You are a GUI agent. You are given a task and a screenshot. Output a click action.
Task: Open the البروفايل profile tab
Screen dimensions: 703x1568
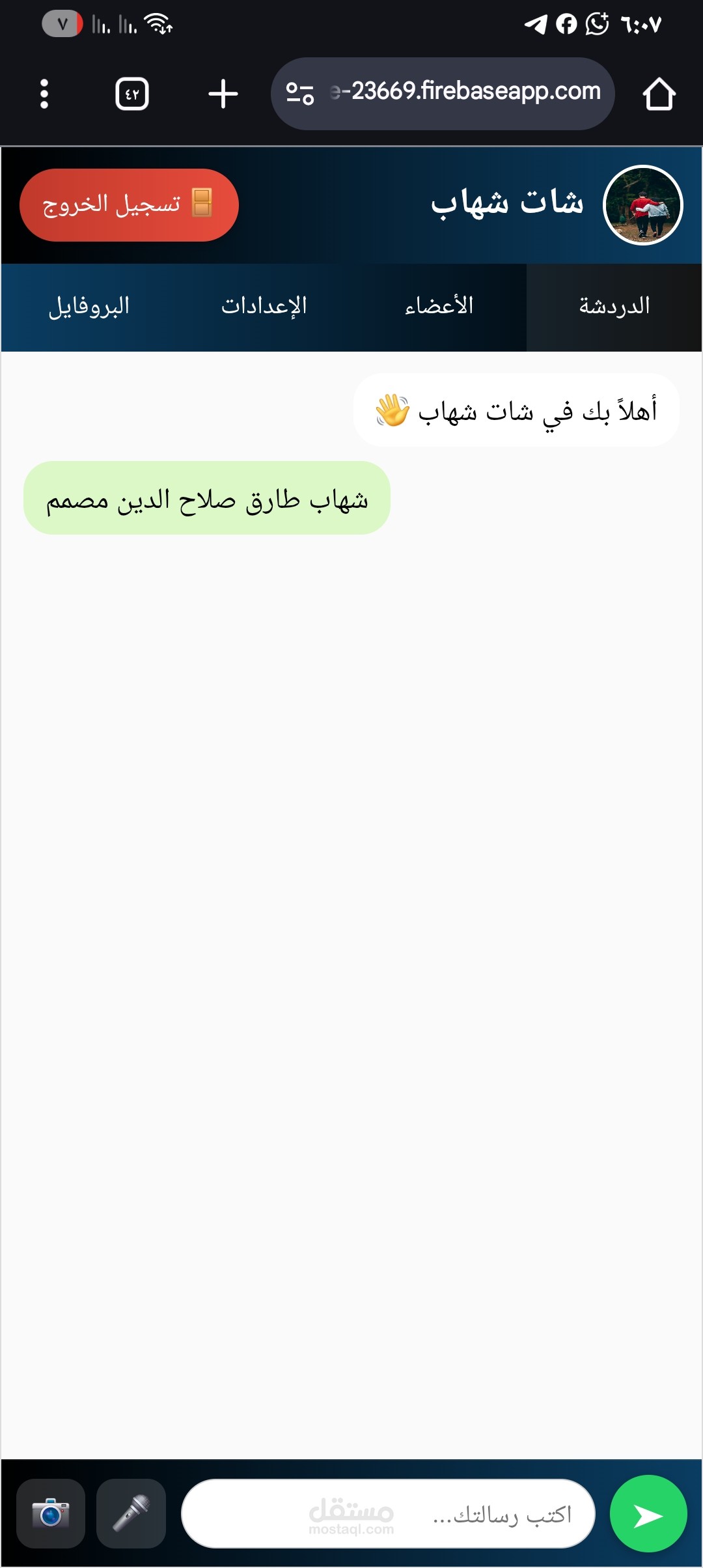(x=89, y=307)
